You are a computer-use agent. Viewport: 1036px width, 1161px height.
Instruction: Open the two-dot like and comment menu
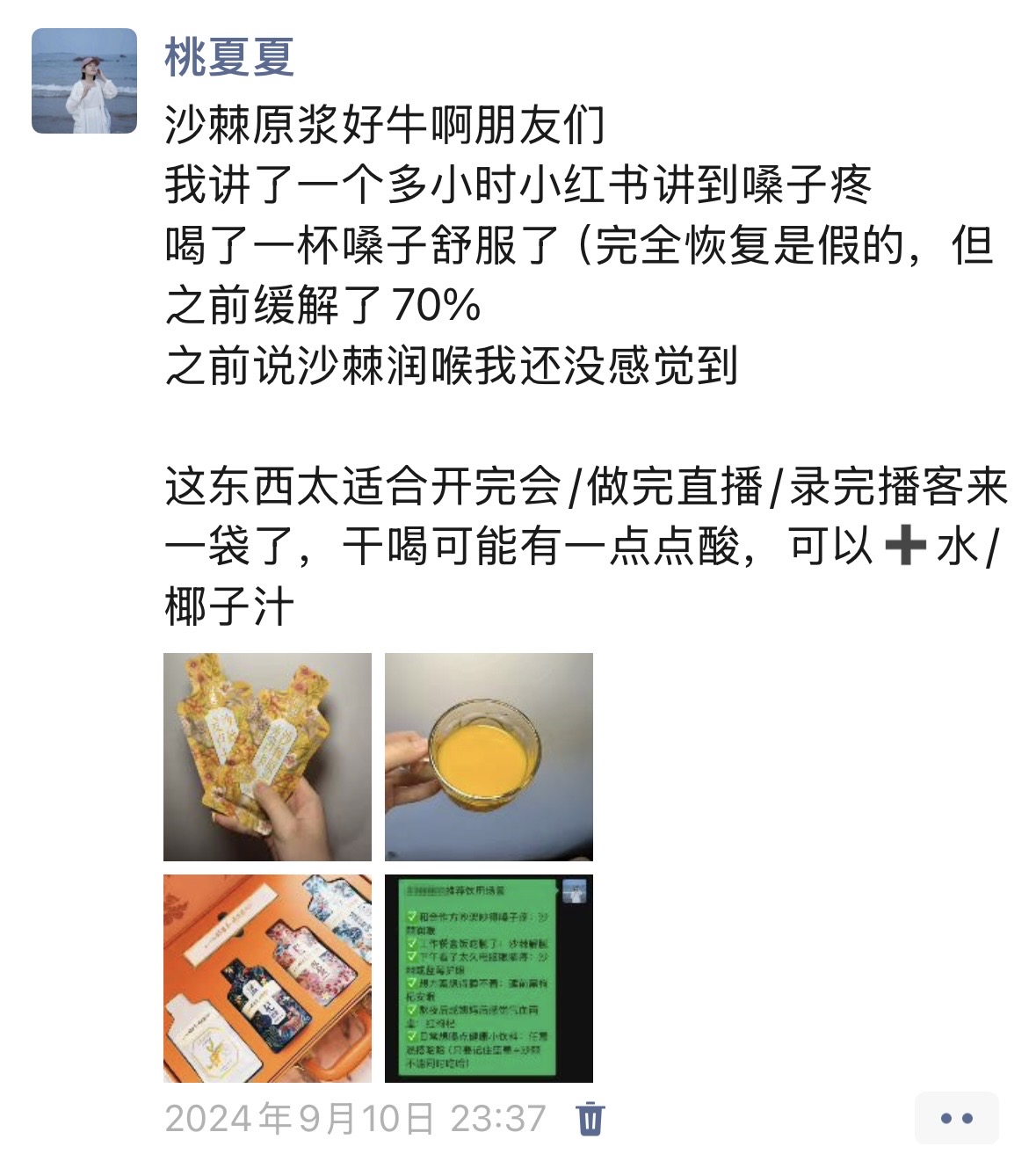click(x=956, y=1118)
